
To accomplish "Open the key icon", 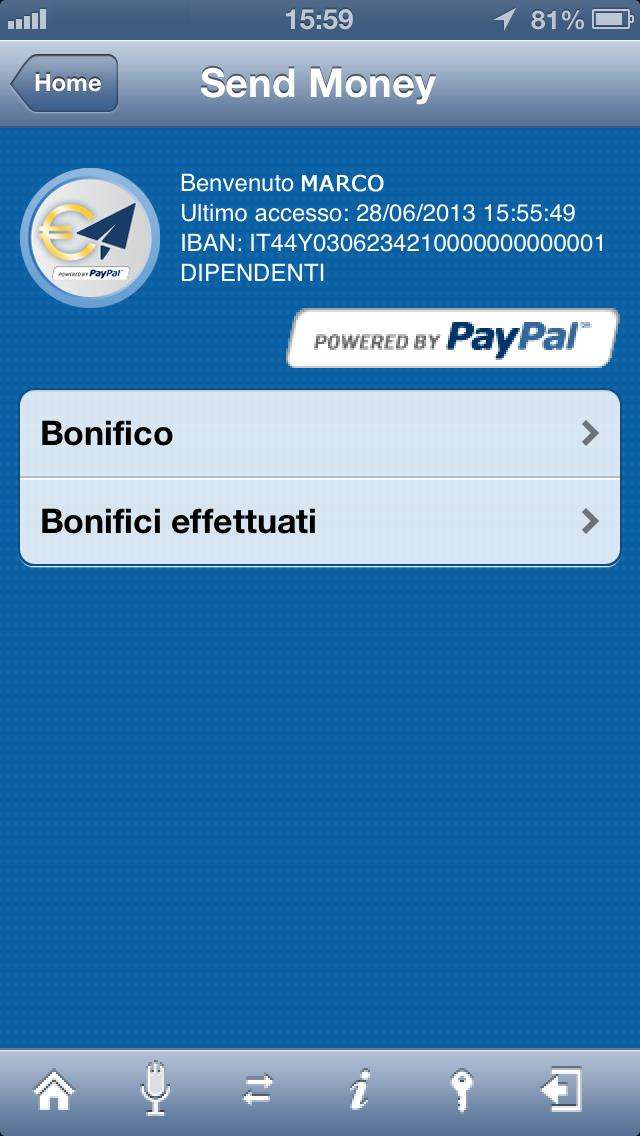I will 461,1090.
